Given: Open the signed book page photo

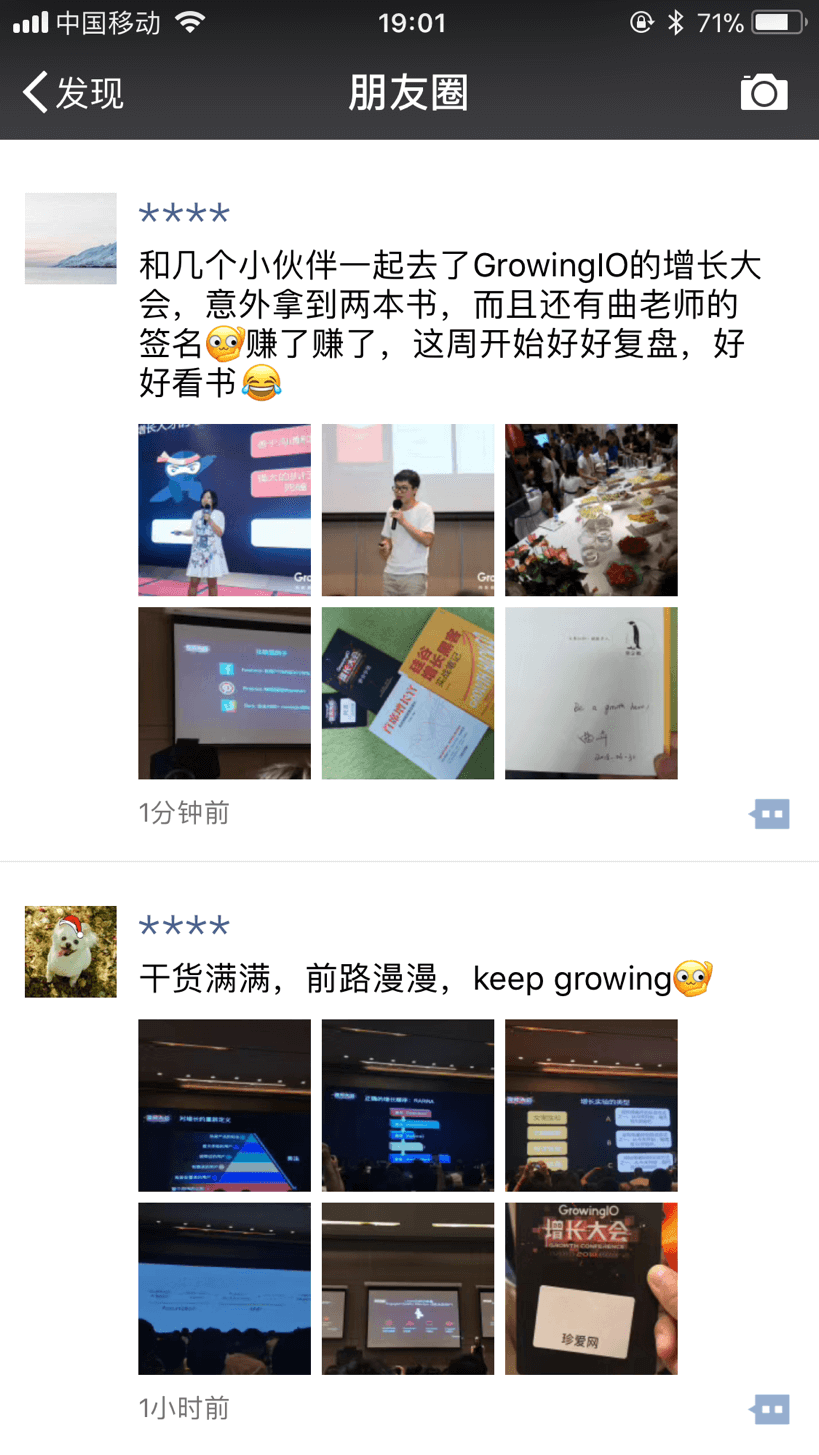Looking at the screenshot, I should pyautogui.click(x=591, y=693).
